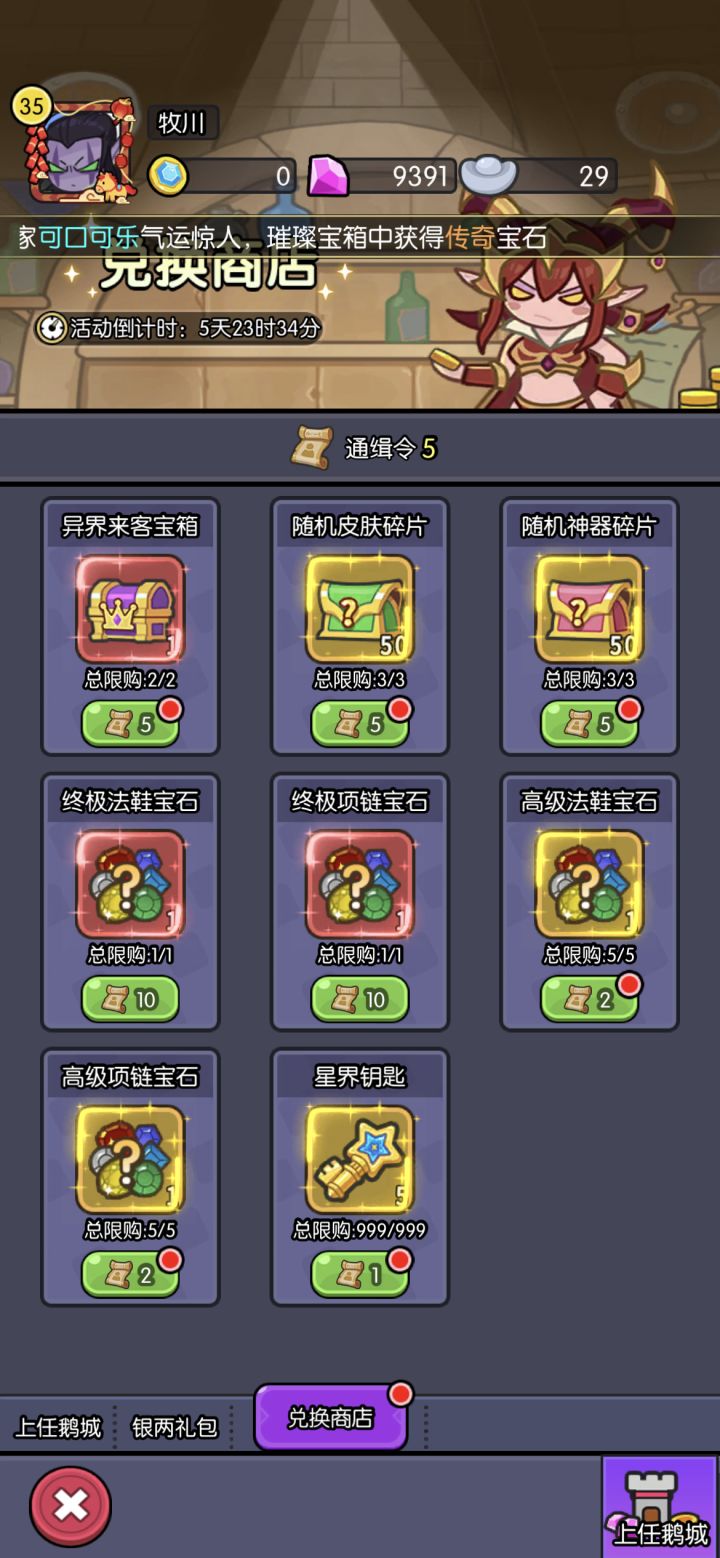Click the gold coin currency icon

click(x=166, y=175)
